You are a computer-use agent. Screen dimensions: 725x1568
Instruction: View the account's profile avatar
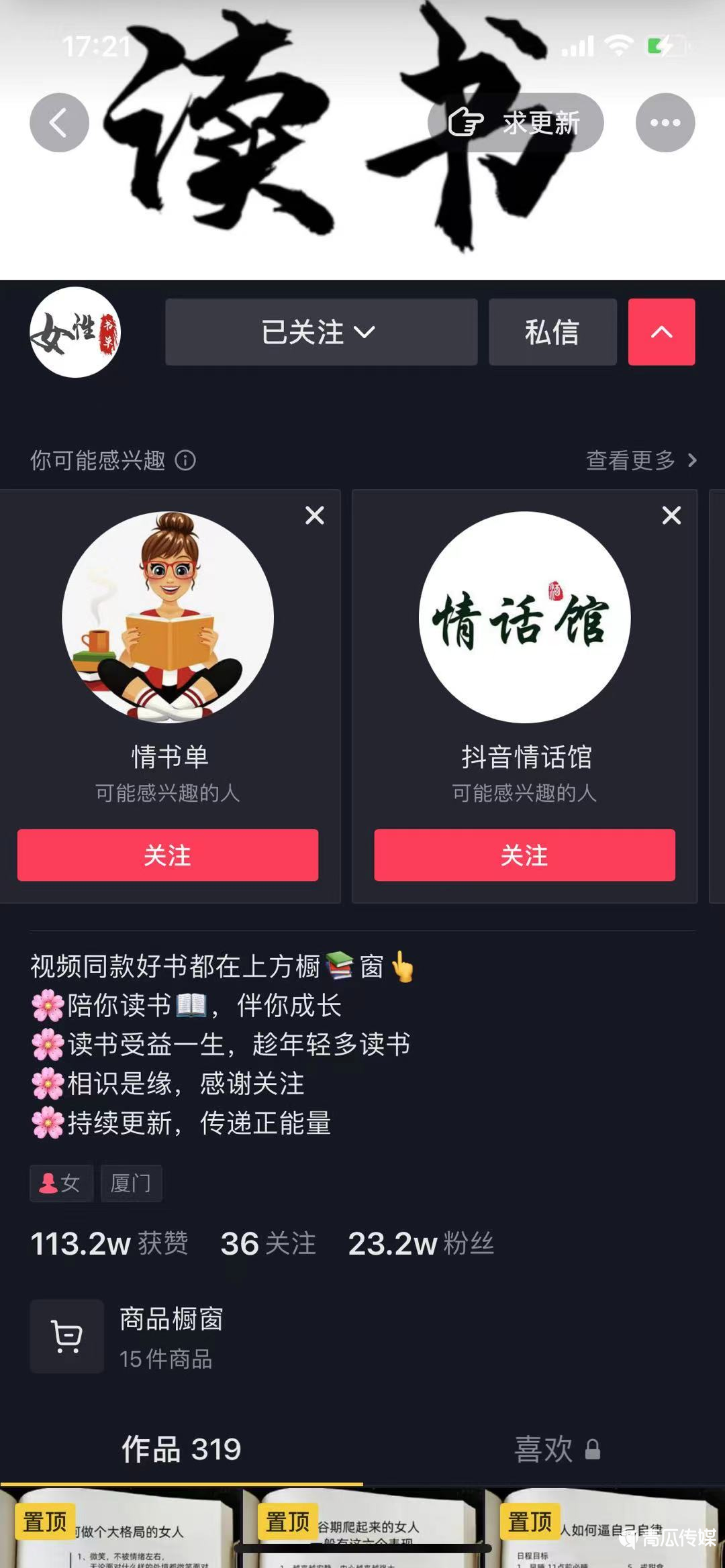click(x=75, y=332)
